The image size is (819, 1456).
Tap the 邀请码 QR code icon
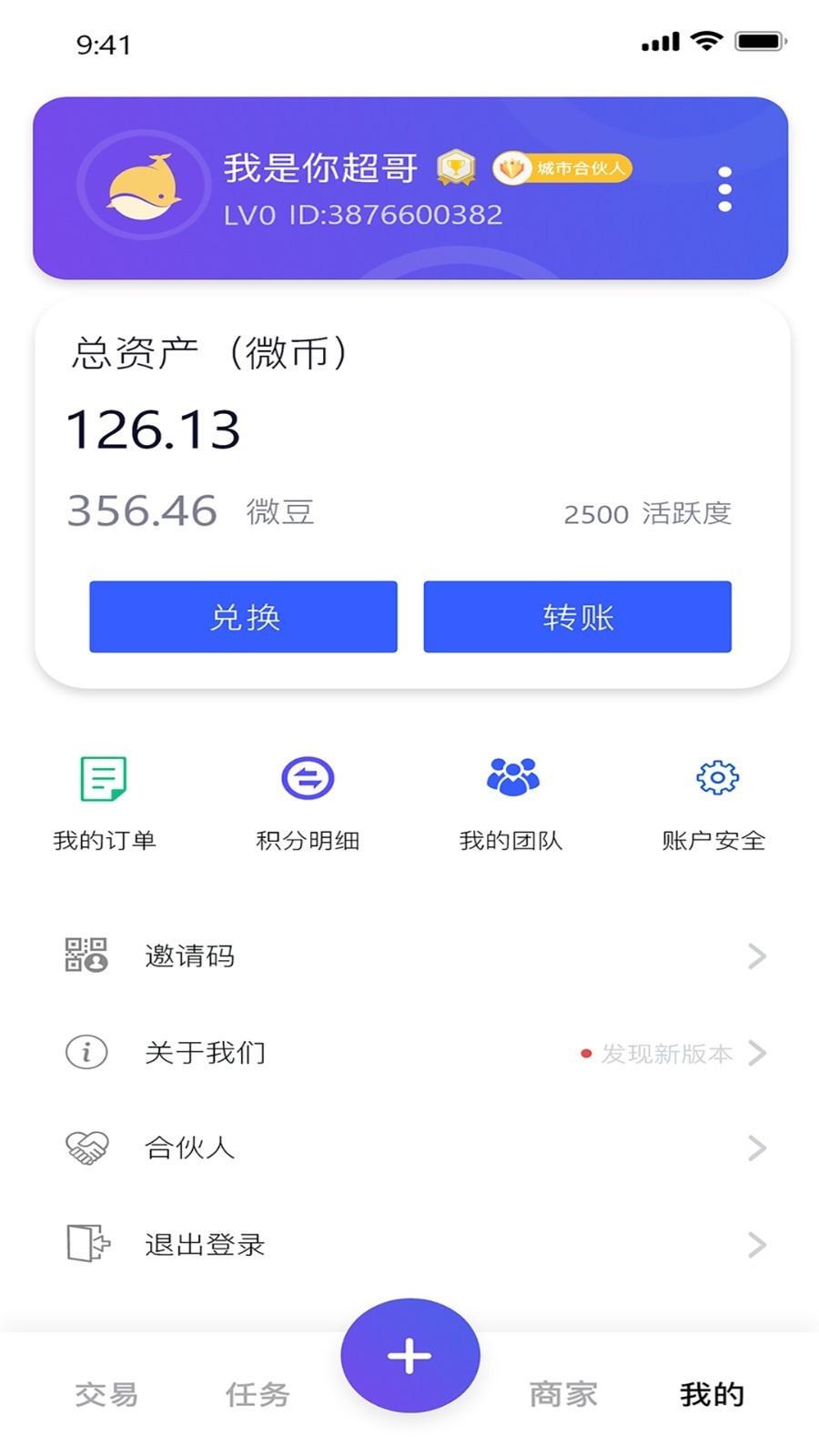tap(86, 955)
